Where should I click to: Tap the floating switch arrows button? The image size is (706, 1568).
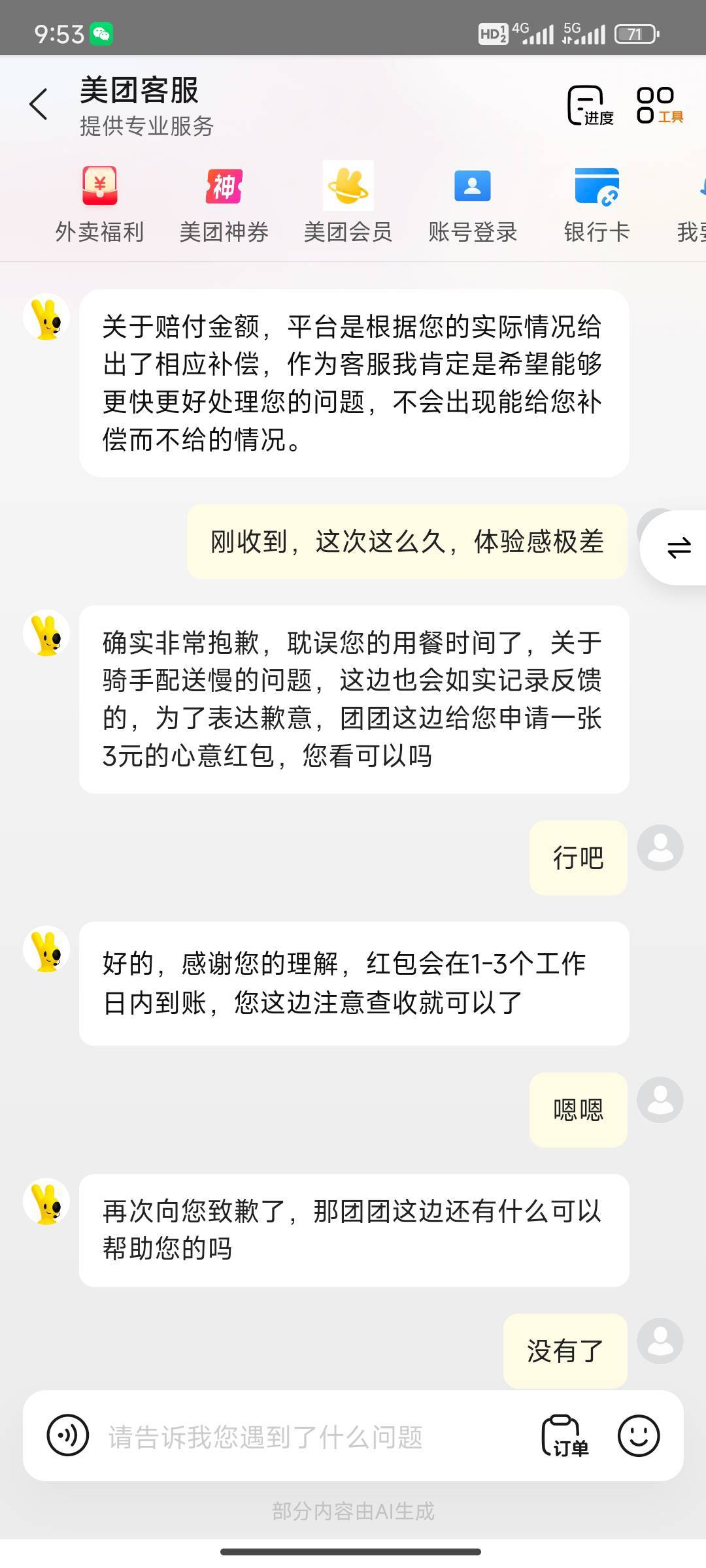[x=679, y=547]
